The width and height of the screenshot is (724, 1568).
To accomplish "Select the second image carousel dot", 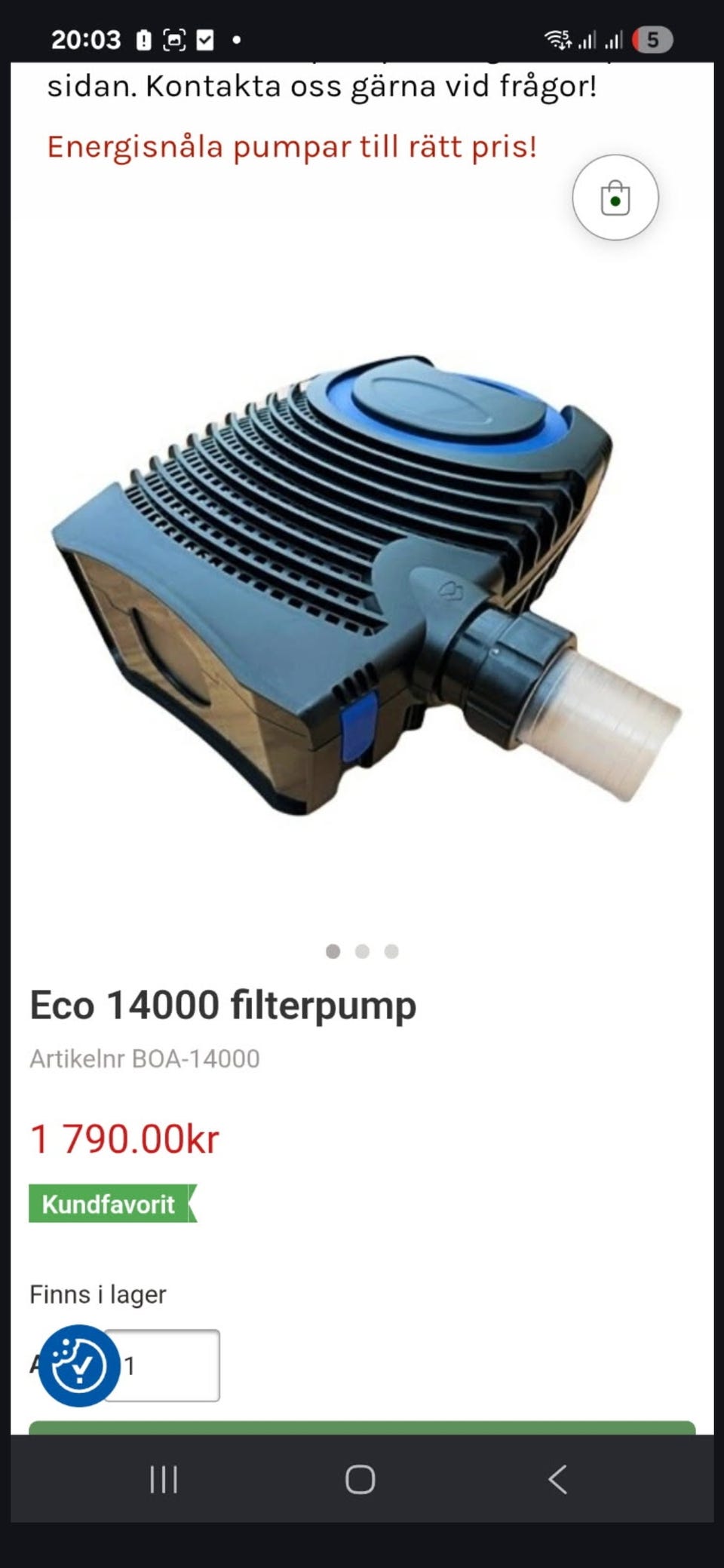I will point(362,951).
